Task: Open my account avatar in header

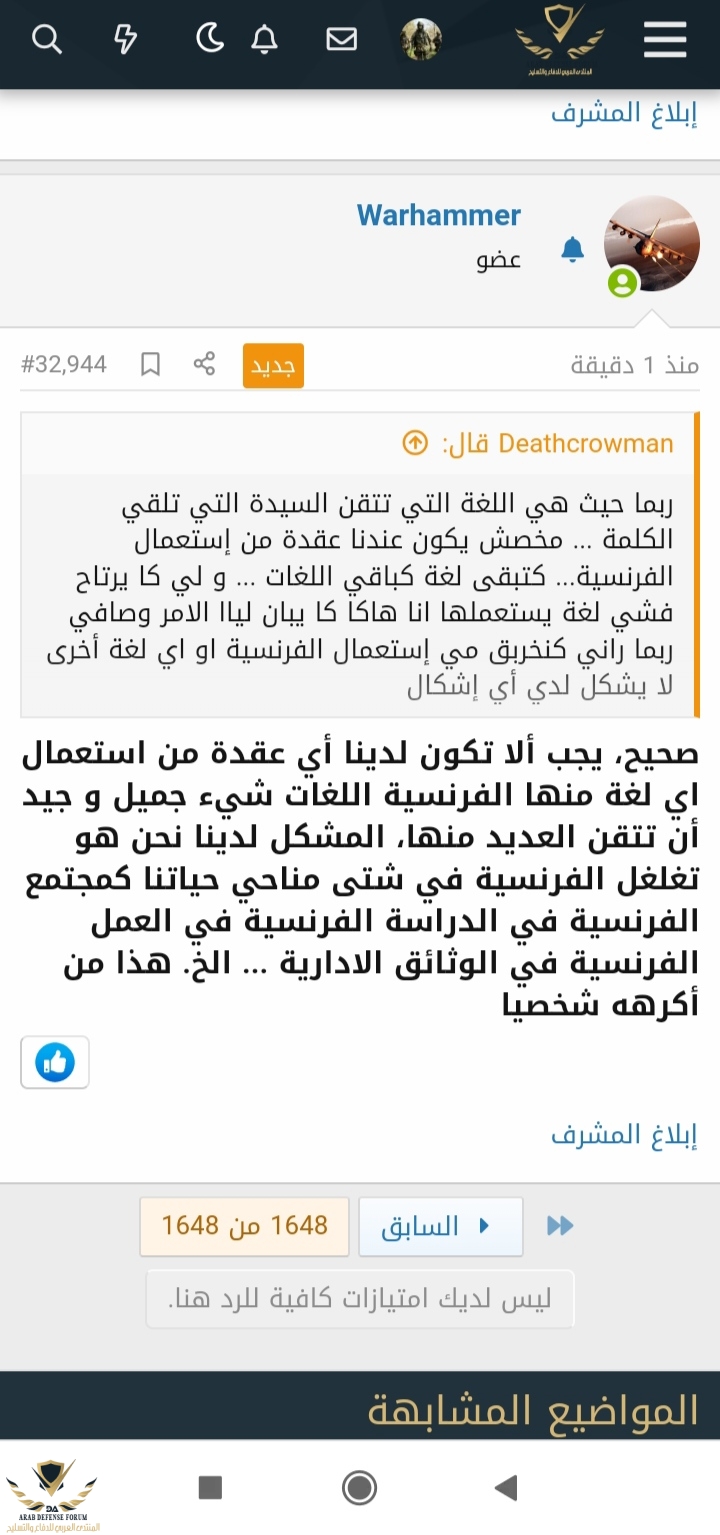Action: pyautogui.click(x=421, y=39)
